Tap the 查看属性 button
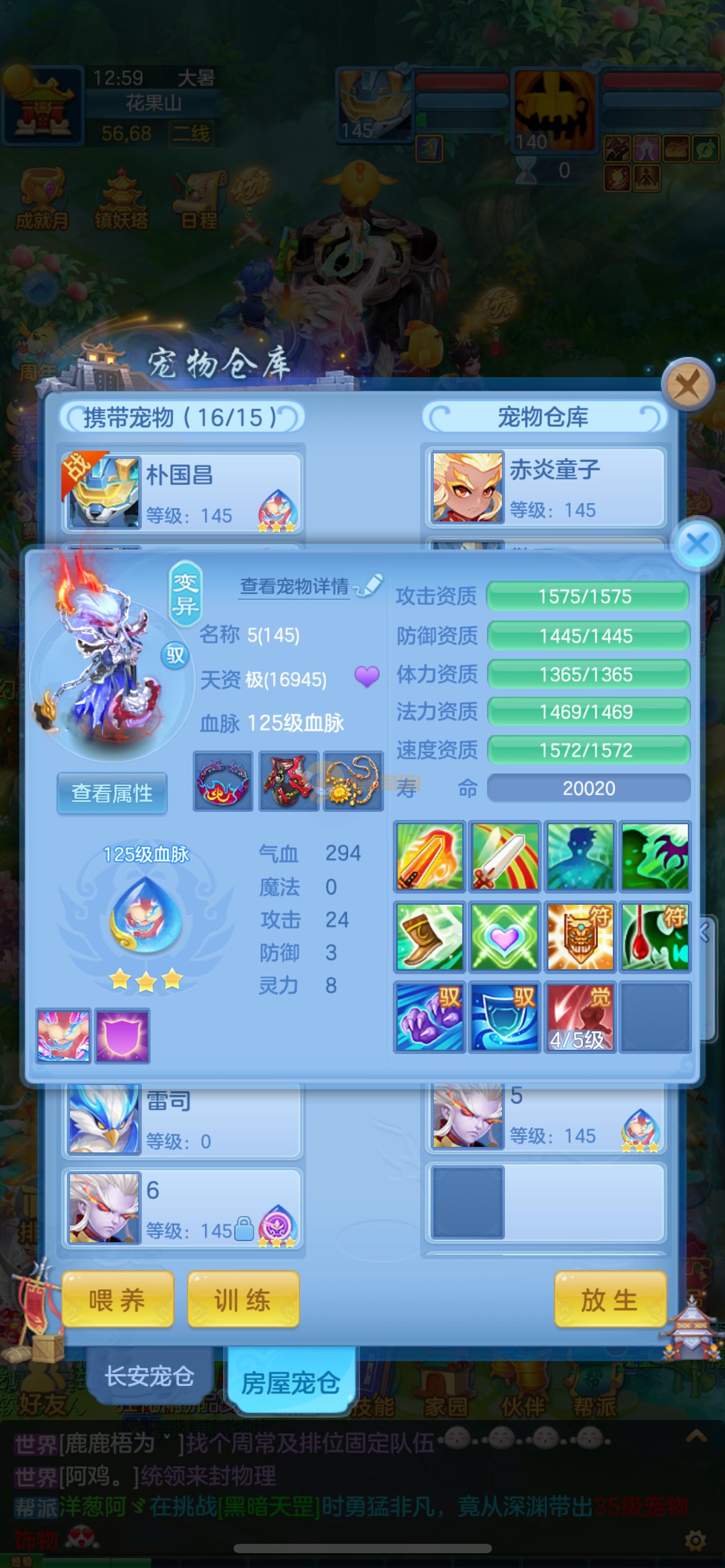 point(112,793)
